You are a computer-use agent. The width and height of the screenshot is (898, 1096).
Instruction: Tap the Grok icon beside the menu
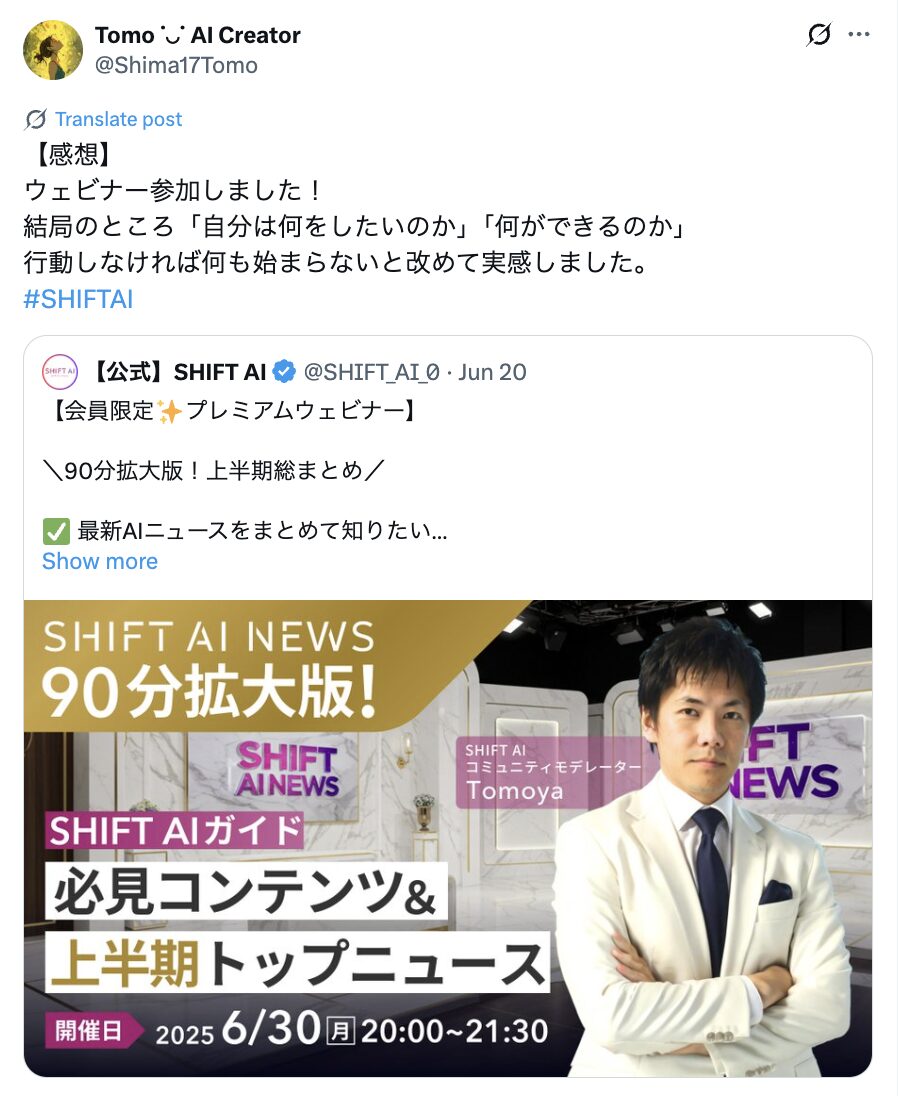(x=818, y=35)
